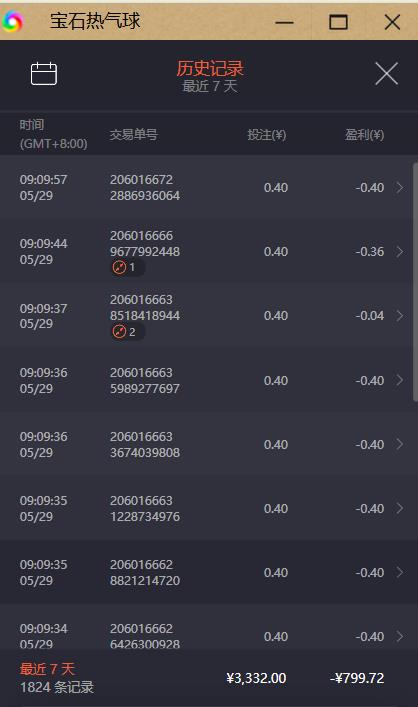Image resolution: width=418 pixels, height=707 pixels.
Task: Open the order ending 8821214720
Action: tap(207, 572)
